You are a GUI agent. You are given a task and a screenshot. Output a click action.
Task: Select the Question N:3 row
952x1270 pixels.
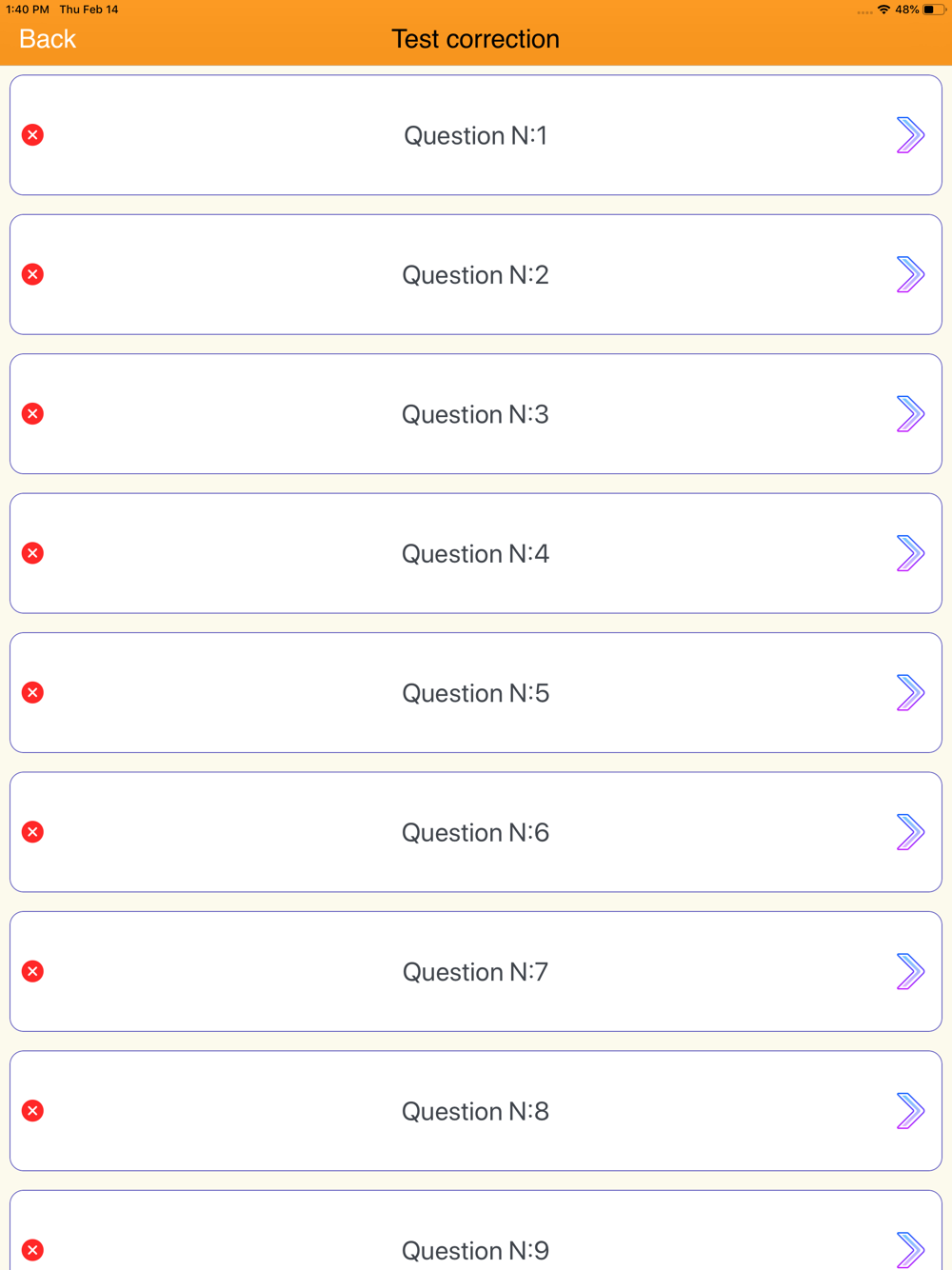tap(476, 414)
